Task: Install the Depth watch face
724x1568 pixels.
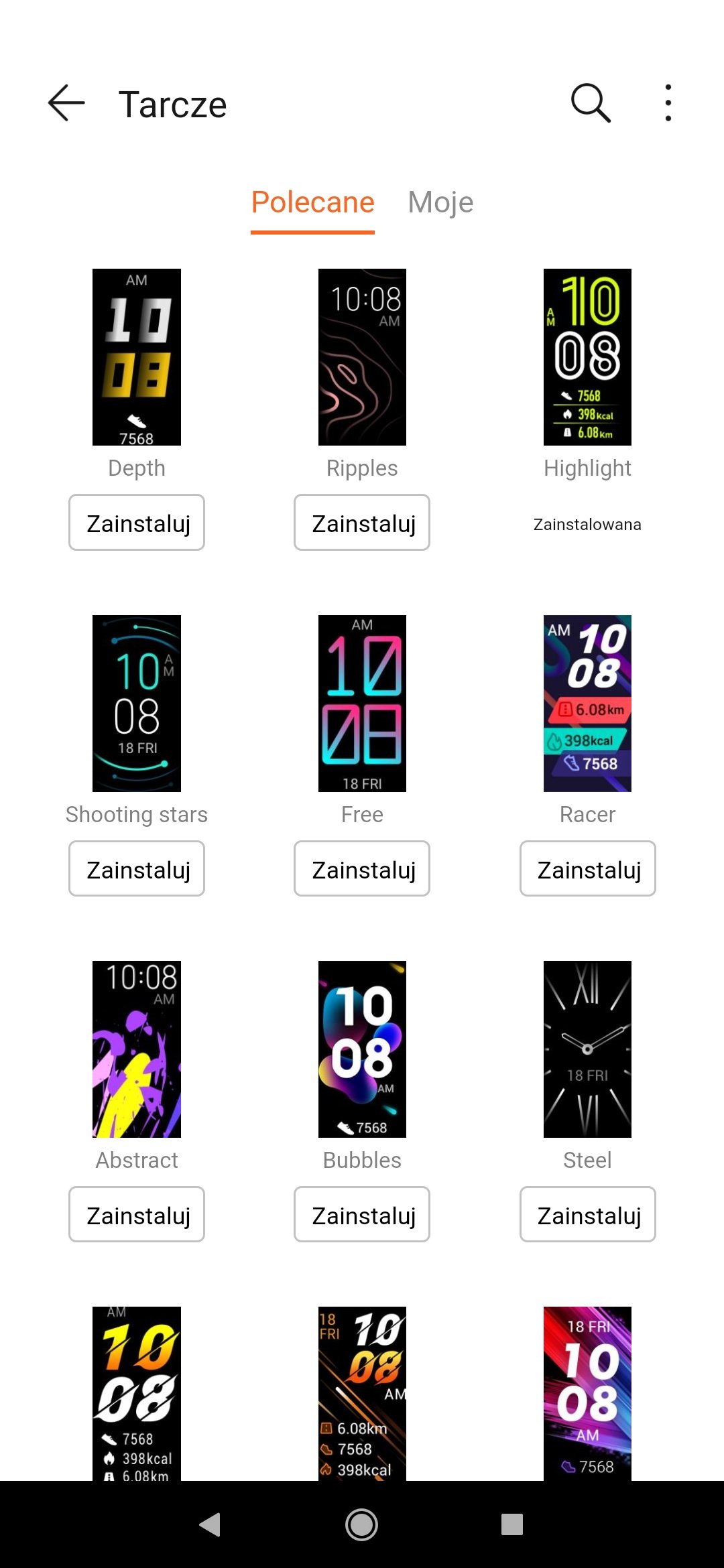Action: click(137, 523)
